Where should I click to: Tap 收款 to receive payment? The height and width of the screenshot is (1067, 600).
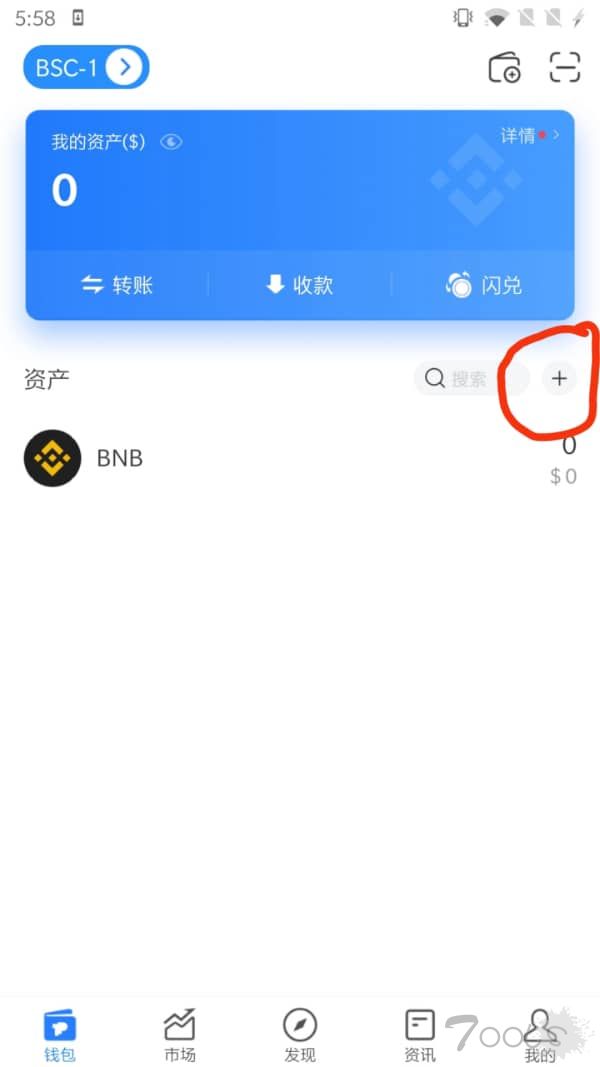(299, 284)
